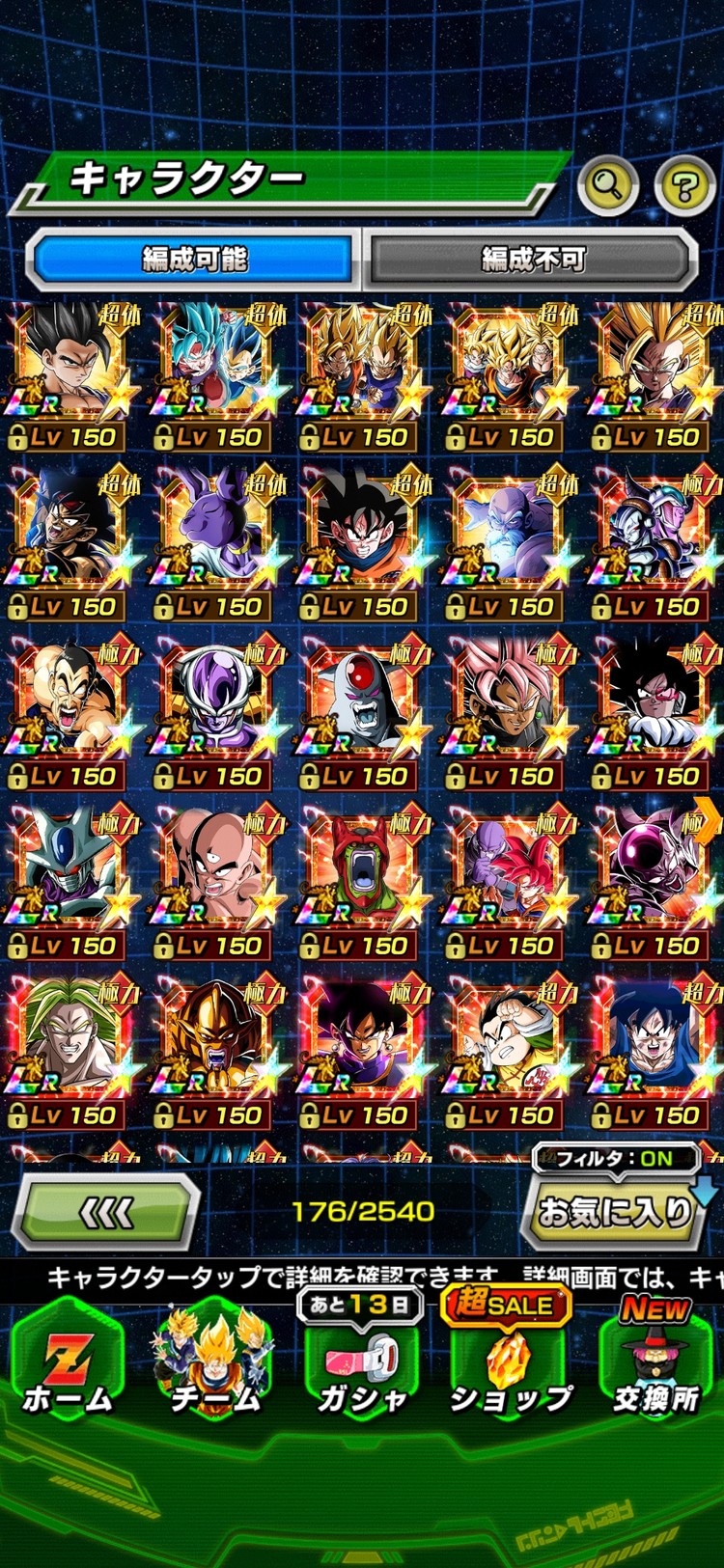Open the question mark help icon
The width and height of the screenshot is (724, 1568).
(x=684, y=184)
